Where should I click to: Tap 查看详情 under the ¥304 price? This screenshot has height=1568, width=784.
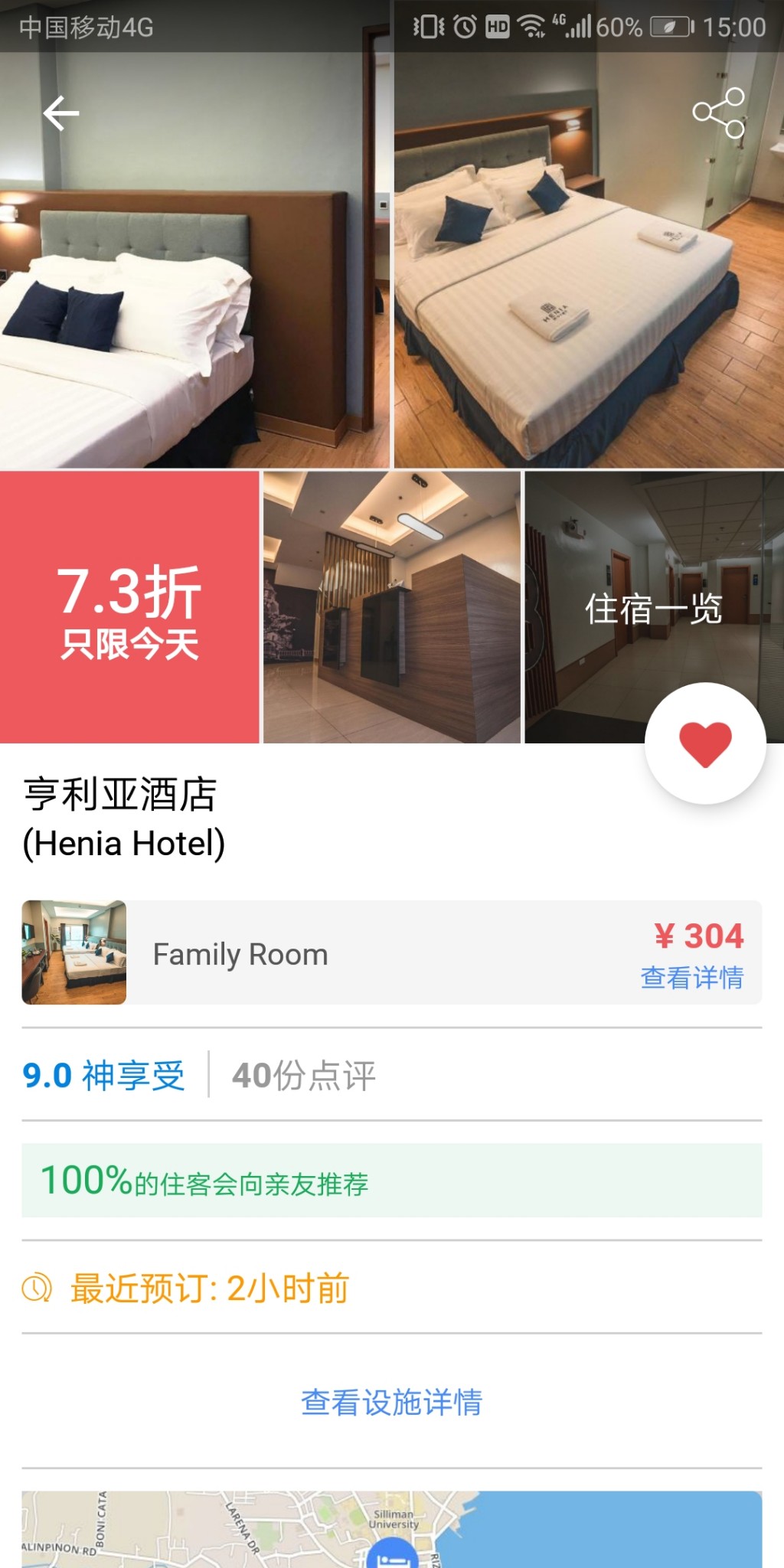692,978
